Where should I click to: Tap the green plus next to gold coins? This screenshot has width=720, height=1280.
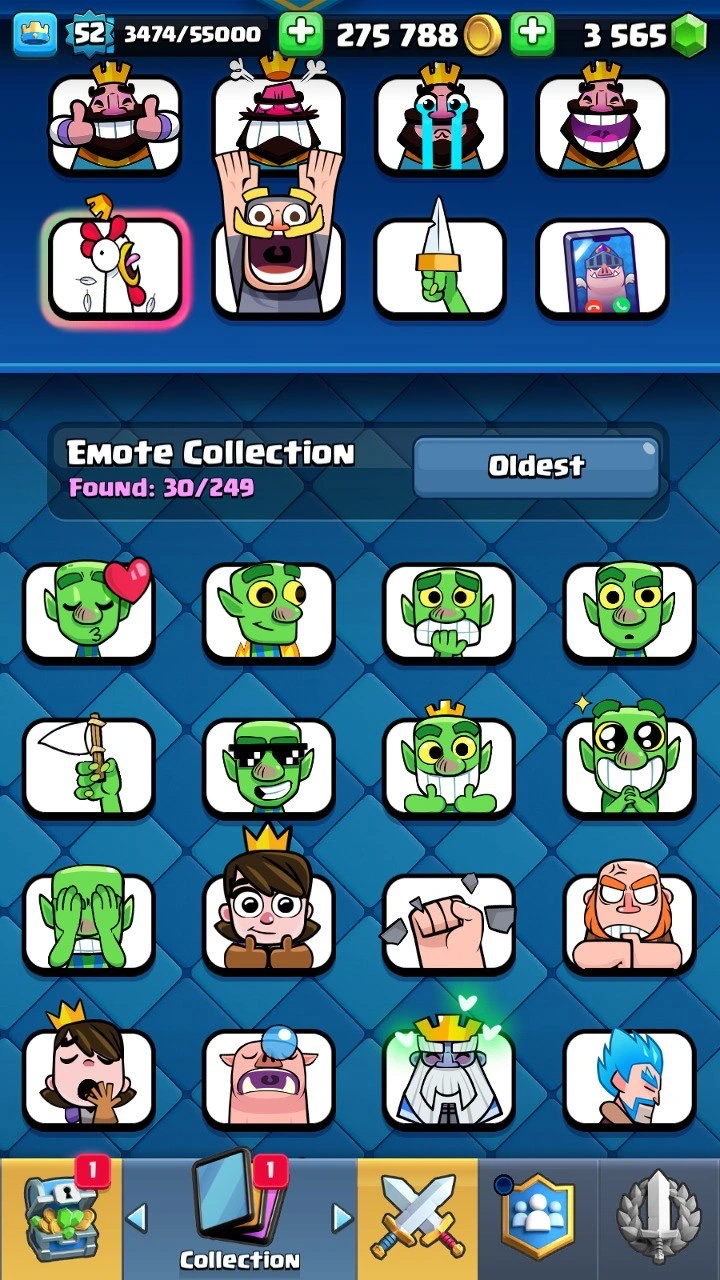301,35
